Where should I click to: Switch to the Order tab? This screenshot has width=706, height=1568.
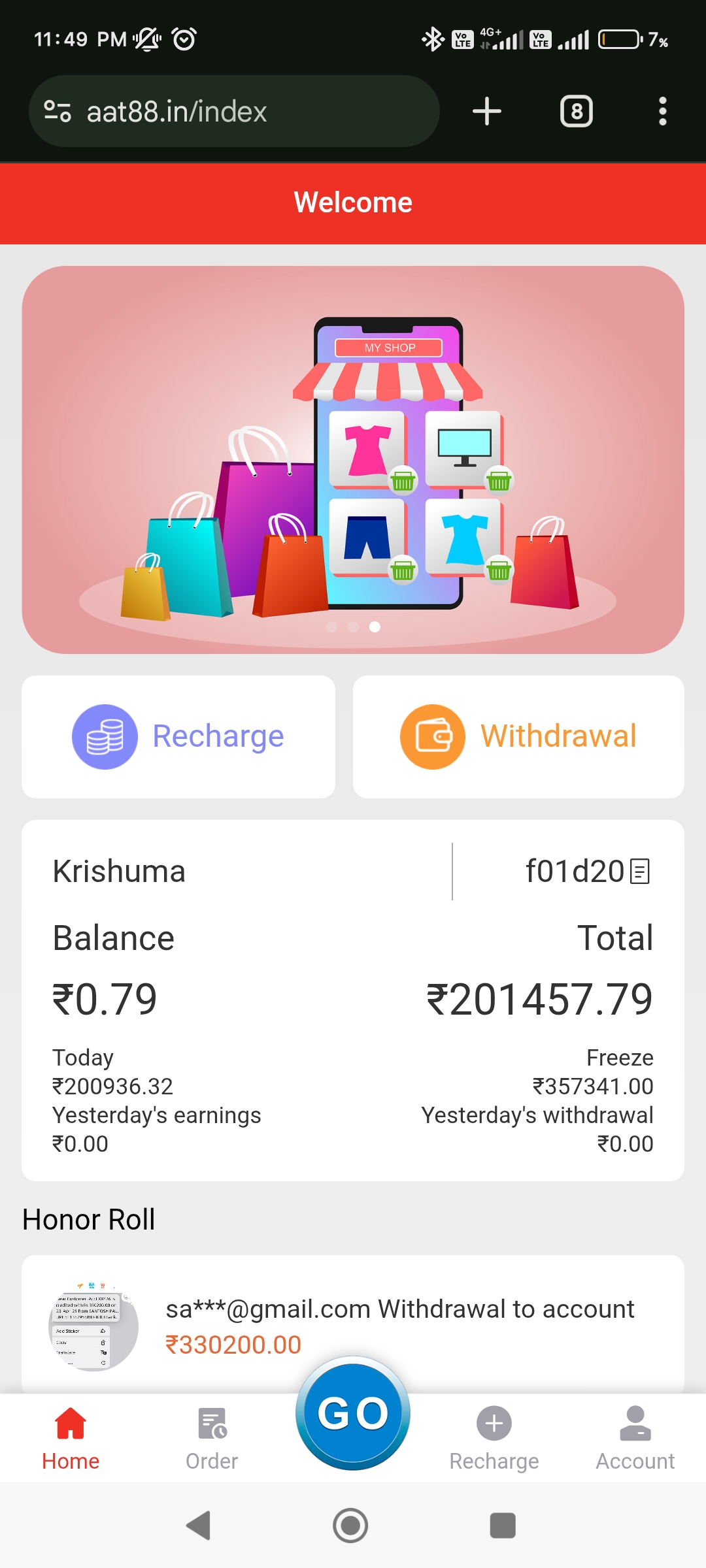point(212,1439)
